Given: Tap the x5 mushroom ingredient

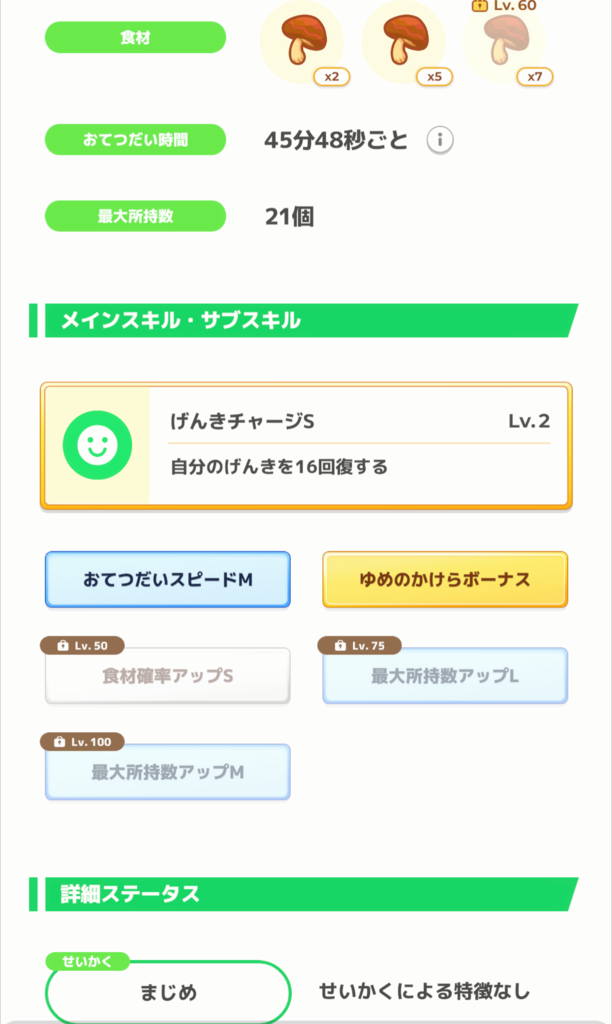Looking at the screenshot, I should [x=404, y=42].
